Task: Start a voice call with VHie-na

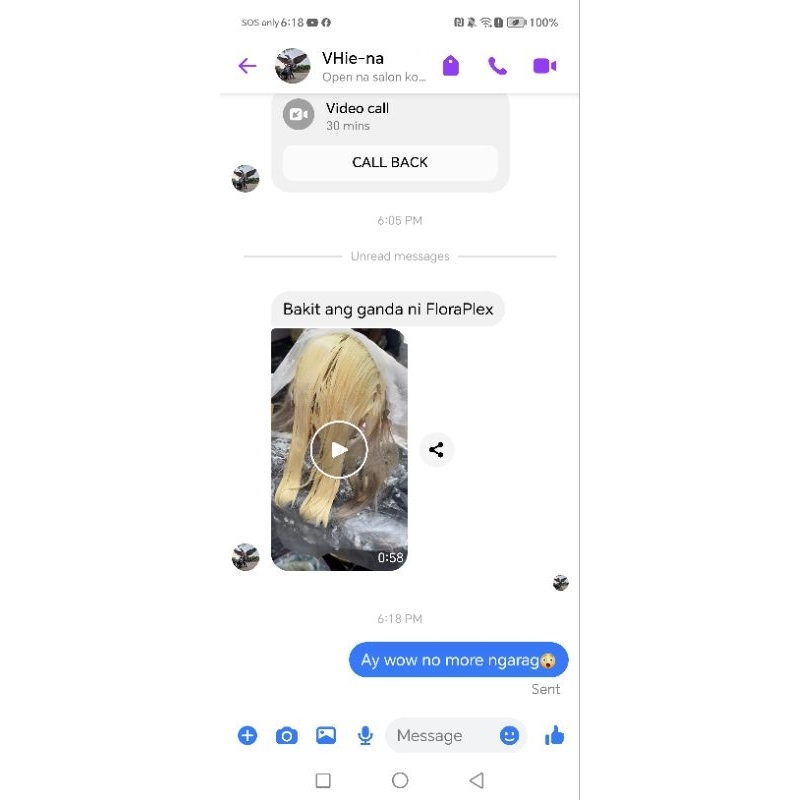Action: tap(497, 66)
